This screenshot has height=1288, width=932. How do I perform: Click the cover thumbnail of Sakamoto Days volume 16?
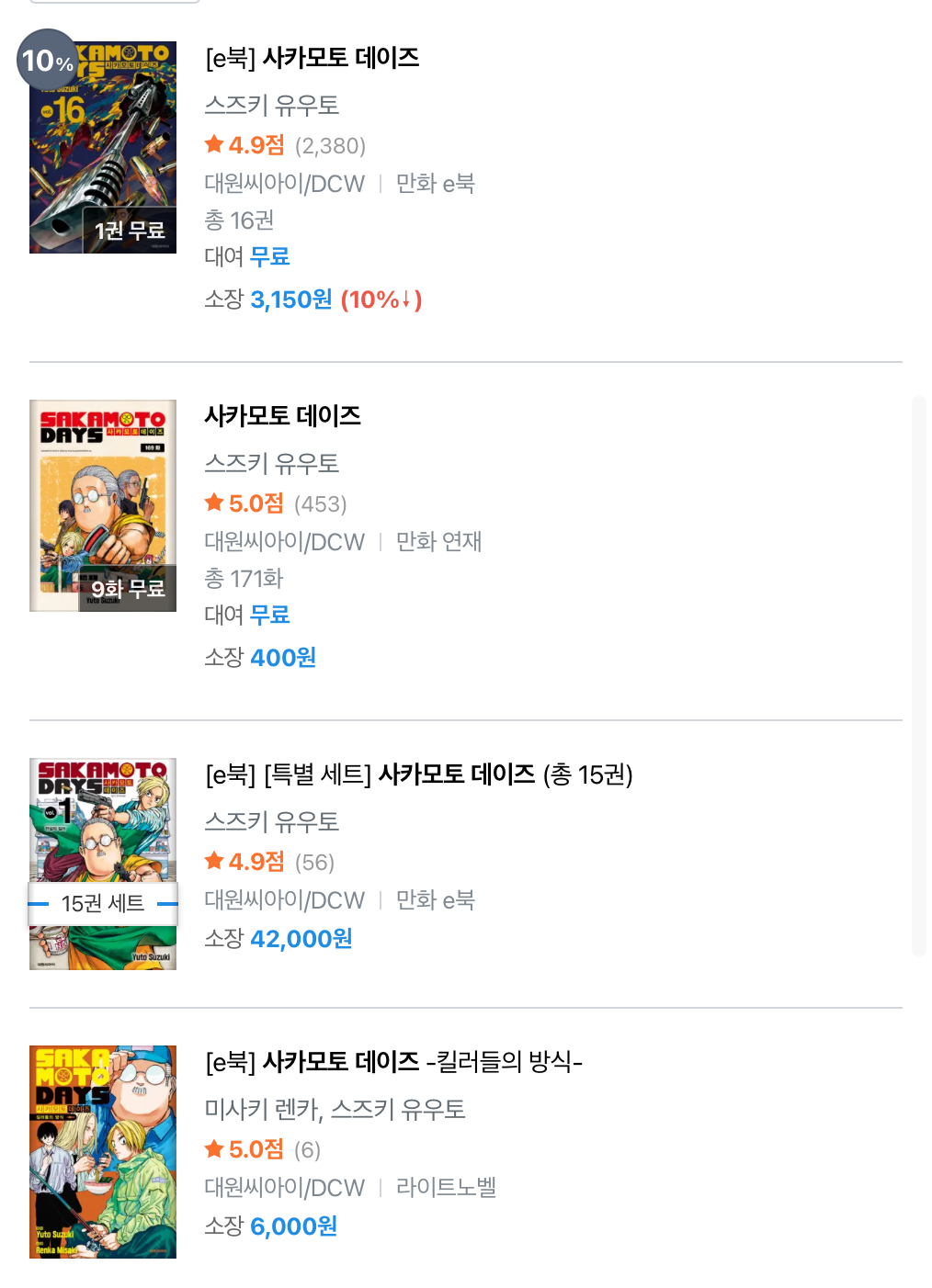[103, 147]
